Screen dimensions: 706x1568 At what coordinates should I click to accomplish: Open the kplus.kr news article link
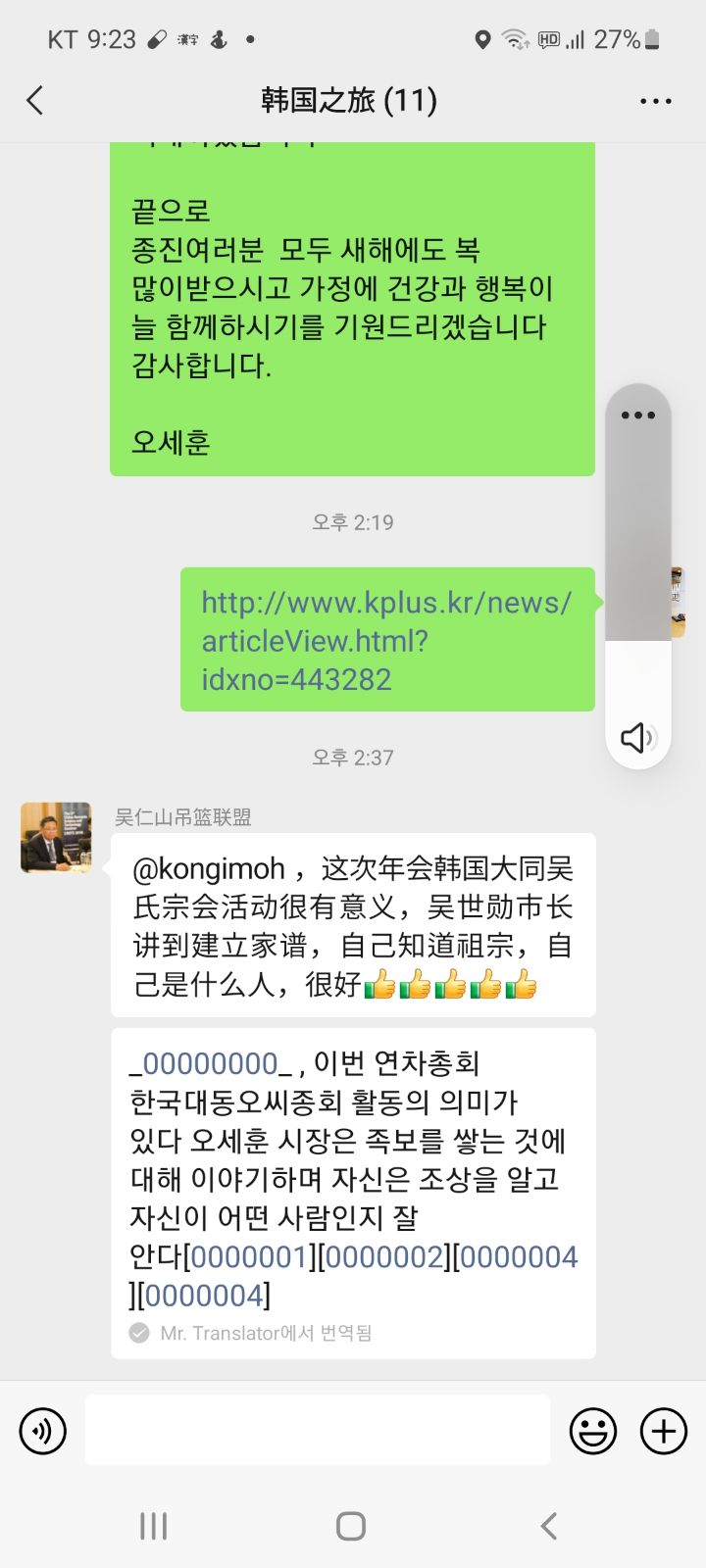pyautogui.click(x=386, y=640)
